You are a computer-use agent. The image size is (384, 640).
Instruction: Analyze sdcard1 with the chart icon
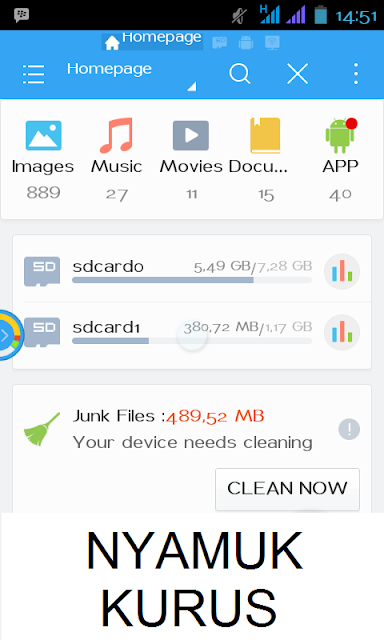[x=342, y=332]
